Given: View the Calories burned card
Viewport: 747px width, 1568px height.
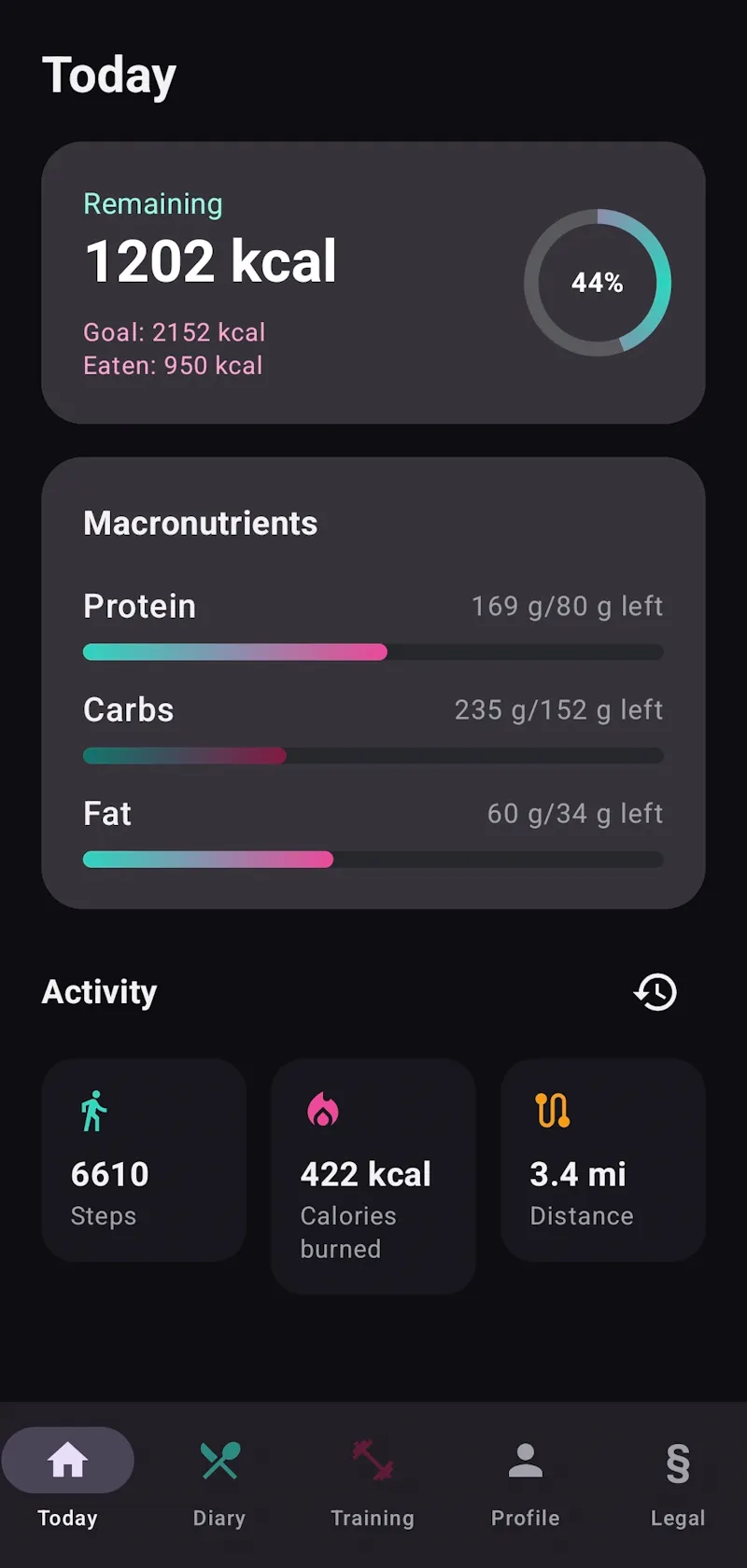Looking at the screenshot, I should pos(373,1176).
